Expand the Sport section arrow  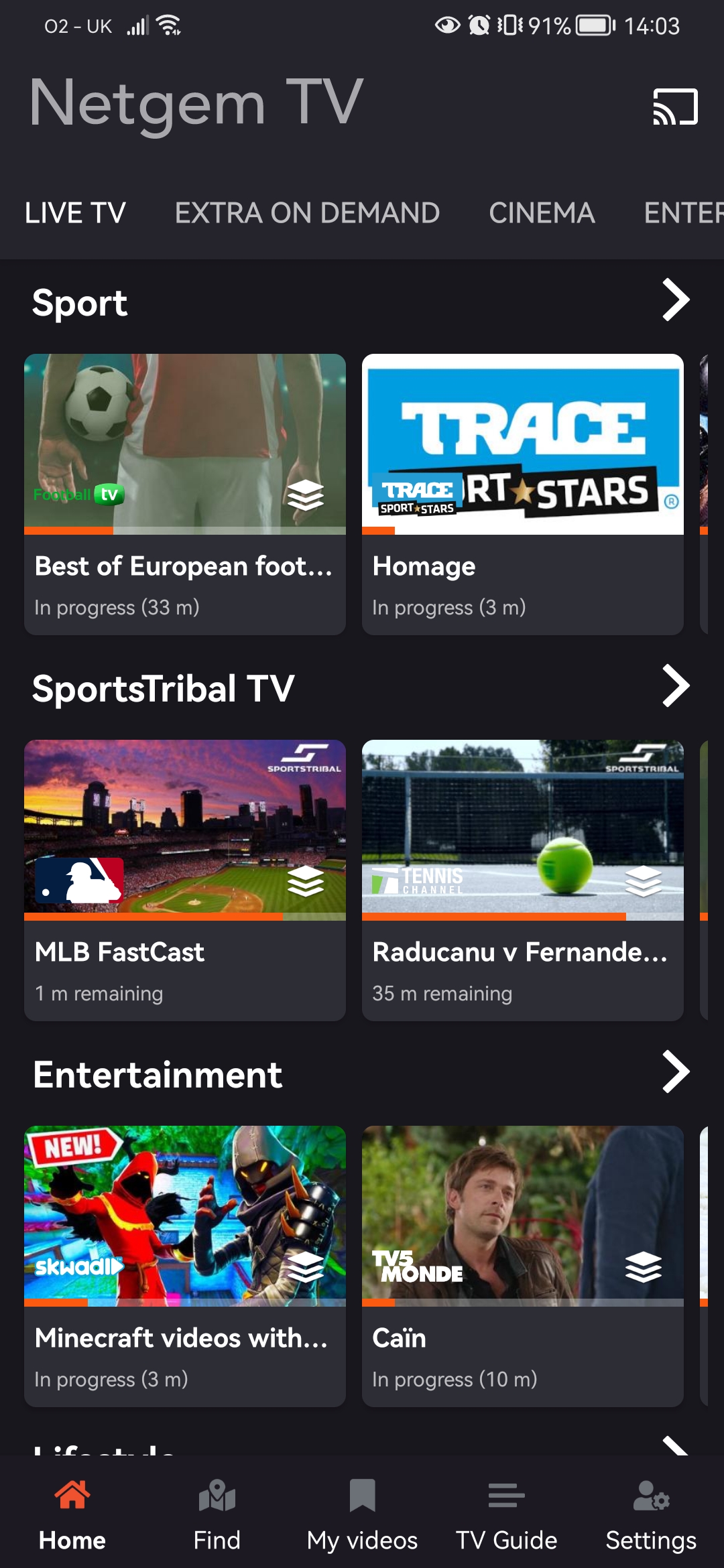[x=675, y=300]
